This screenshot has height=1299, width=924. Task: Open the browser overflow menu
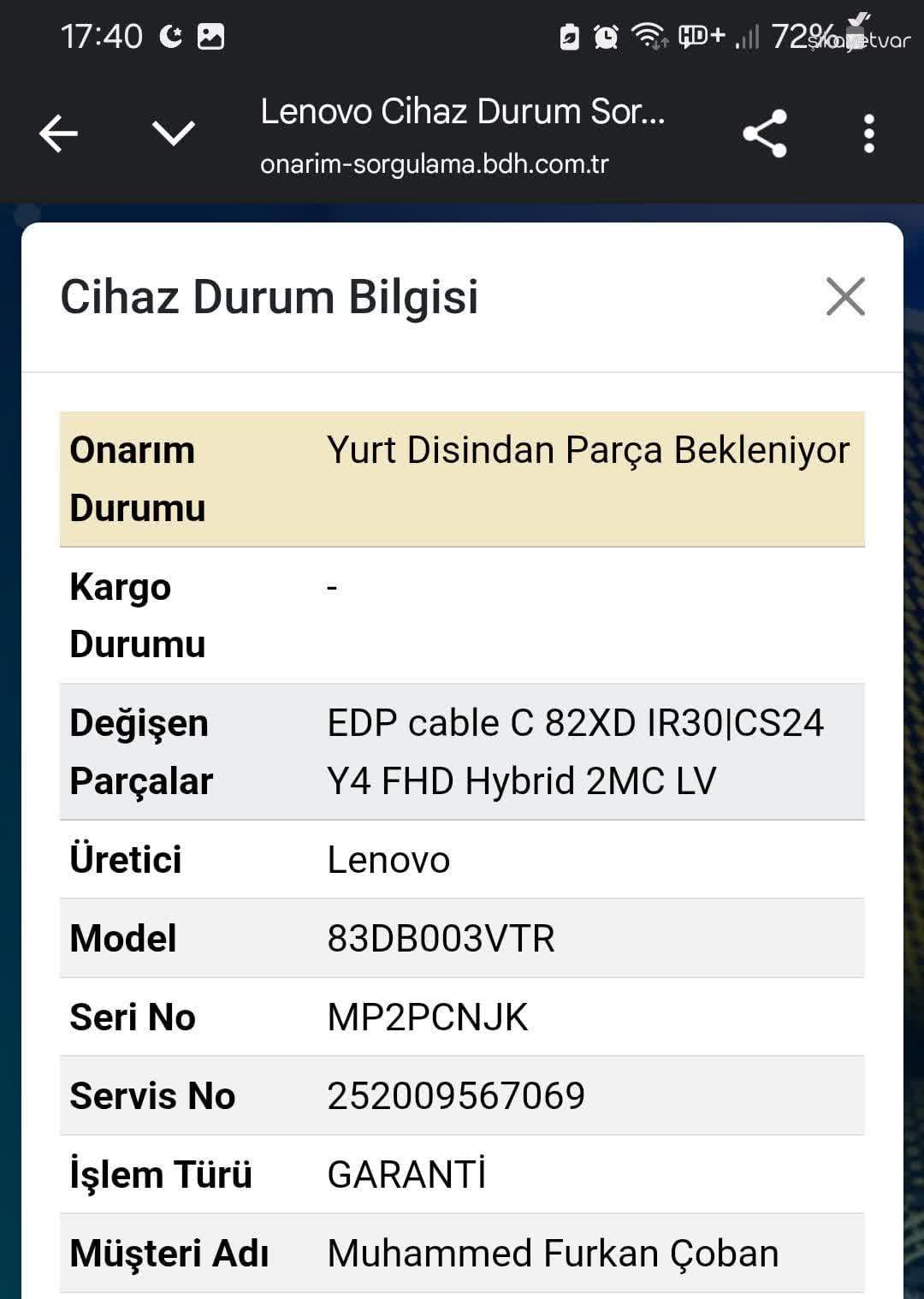(868, 133)
